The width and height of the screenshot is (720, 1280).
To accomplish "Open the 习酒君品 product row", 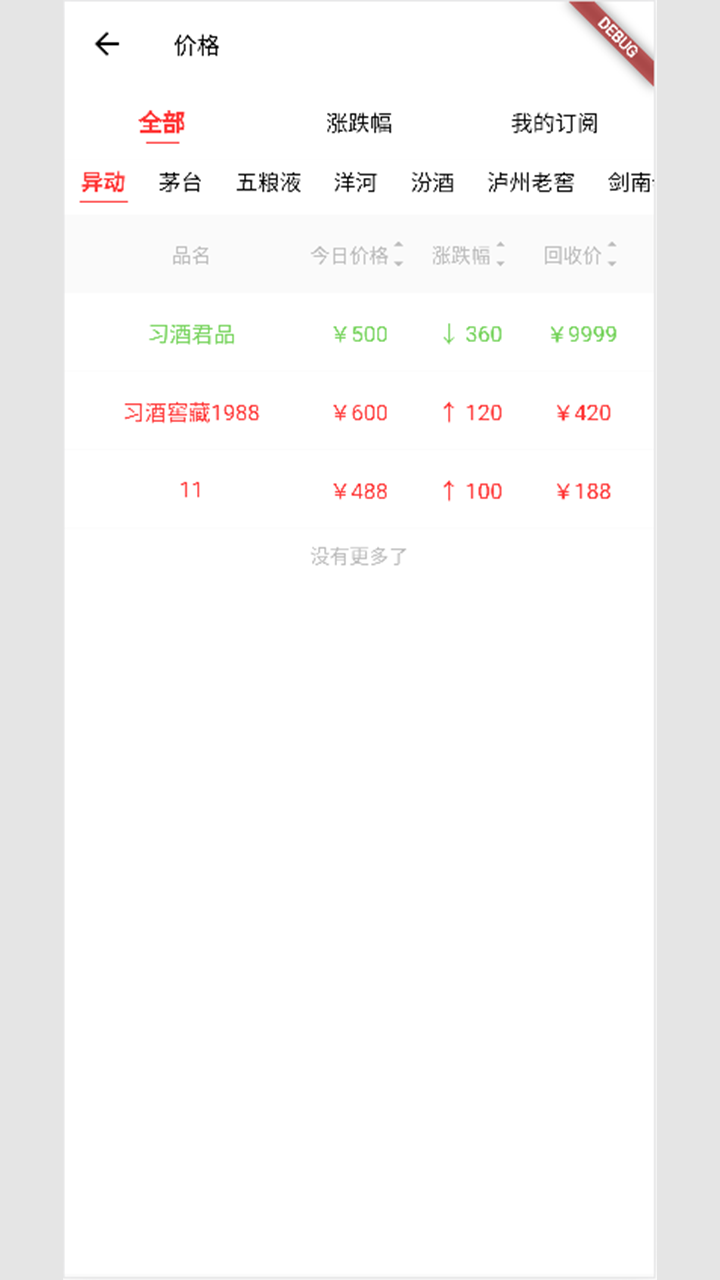I will [x=191, y=334].
